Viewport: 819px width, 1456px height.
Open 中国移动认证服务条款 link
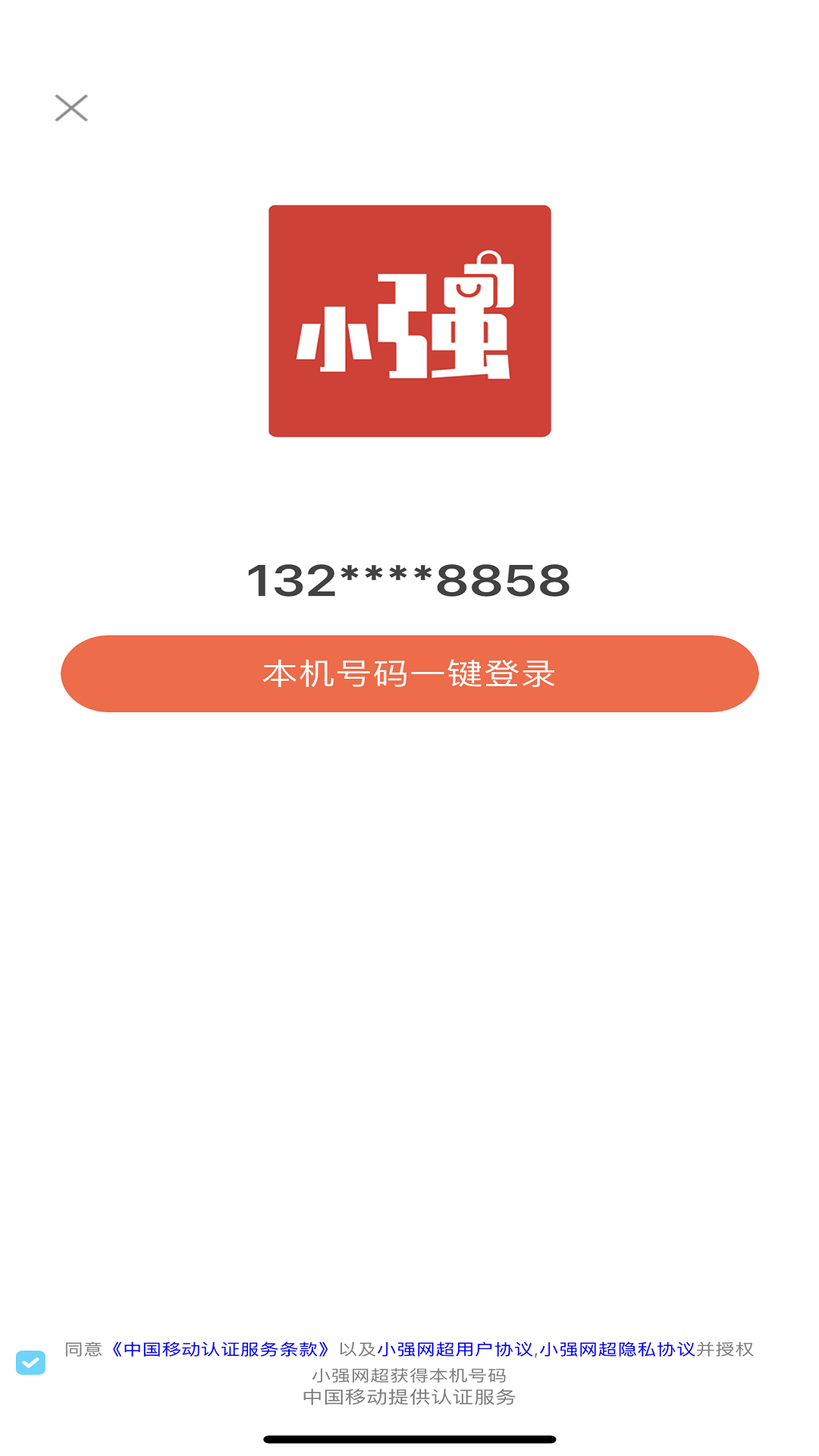click(220, 1349)
